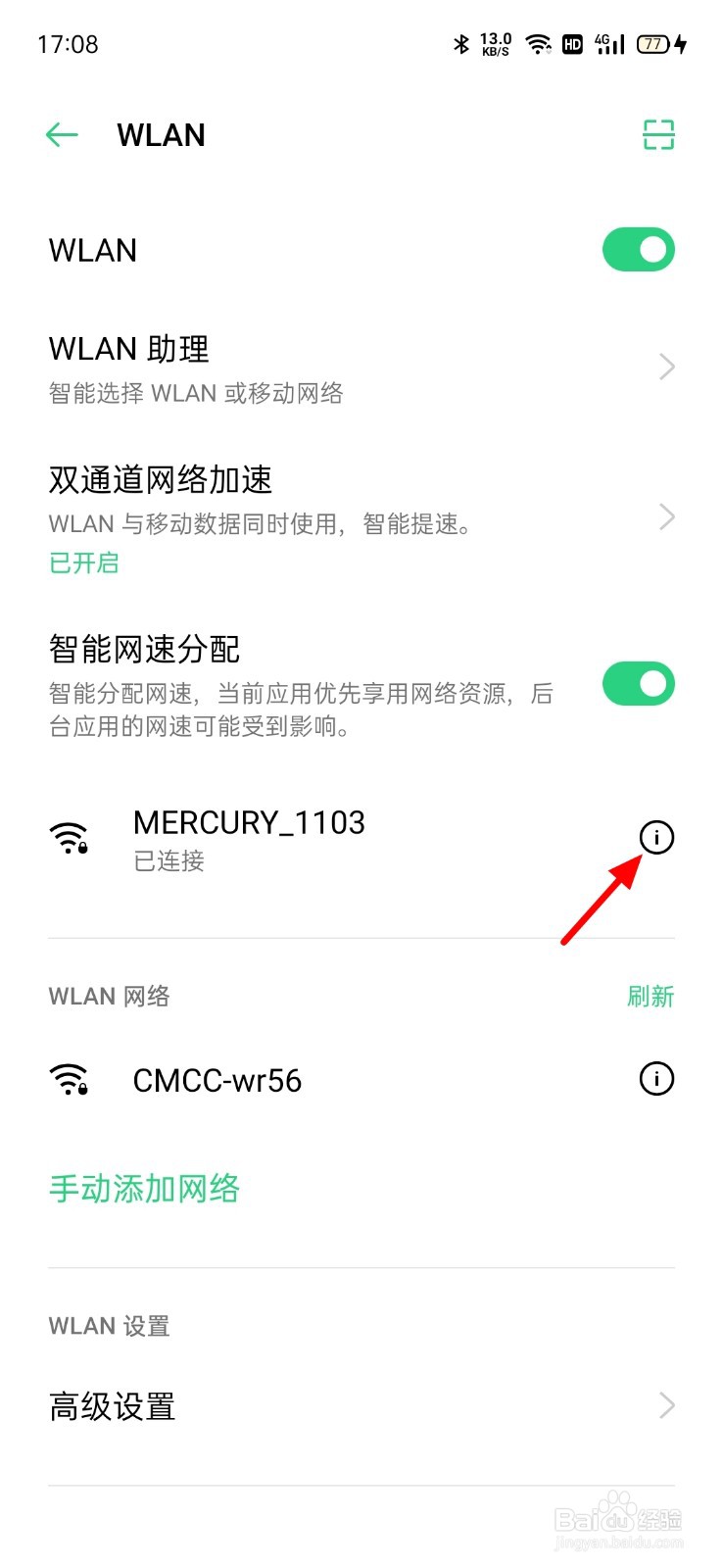Viewport: 723px width, 1568px height.
Task: Tap the WiFi signal icon beside MERCURY_1103
Action: pos(69,838)
